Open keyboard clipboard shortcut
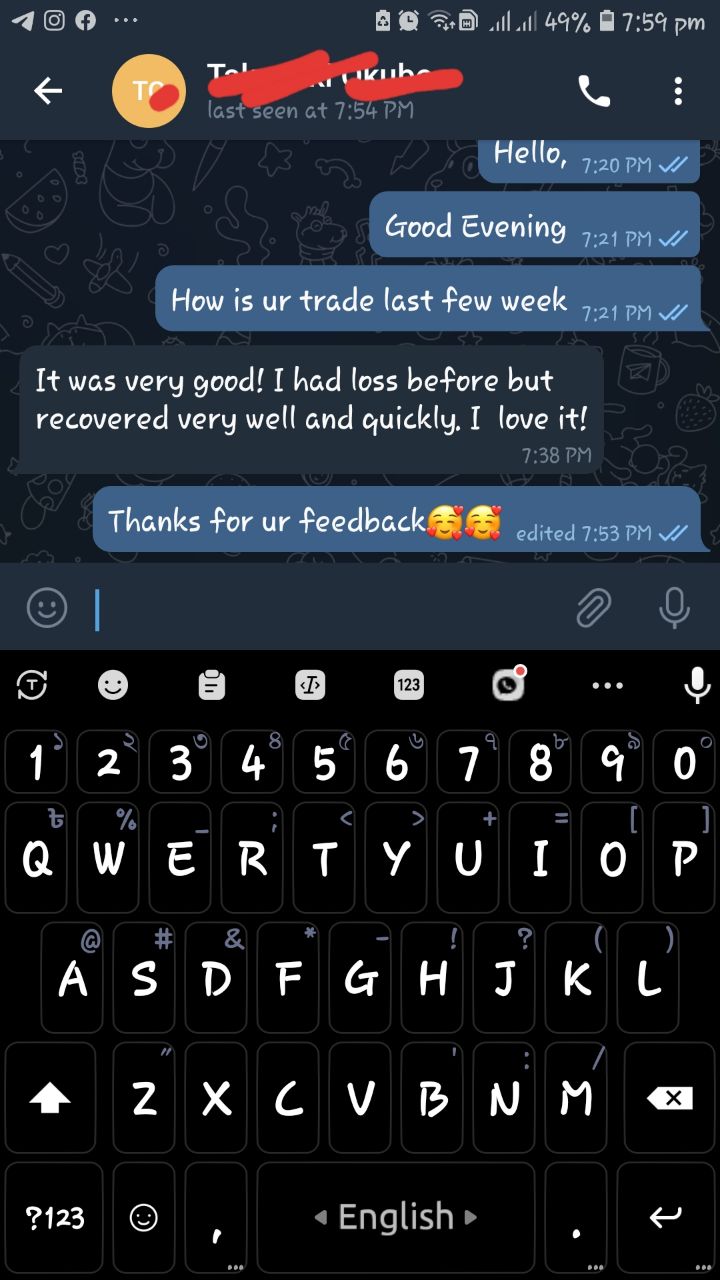 [x=211, y=685]
